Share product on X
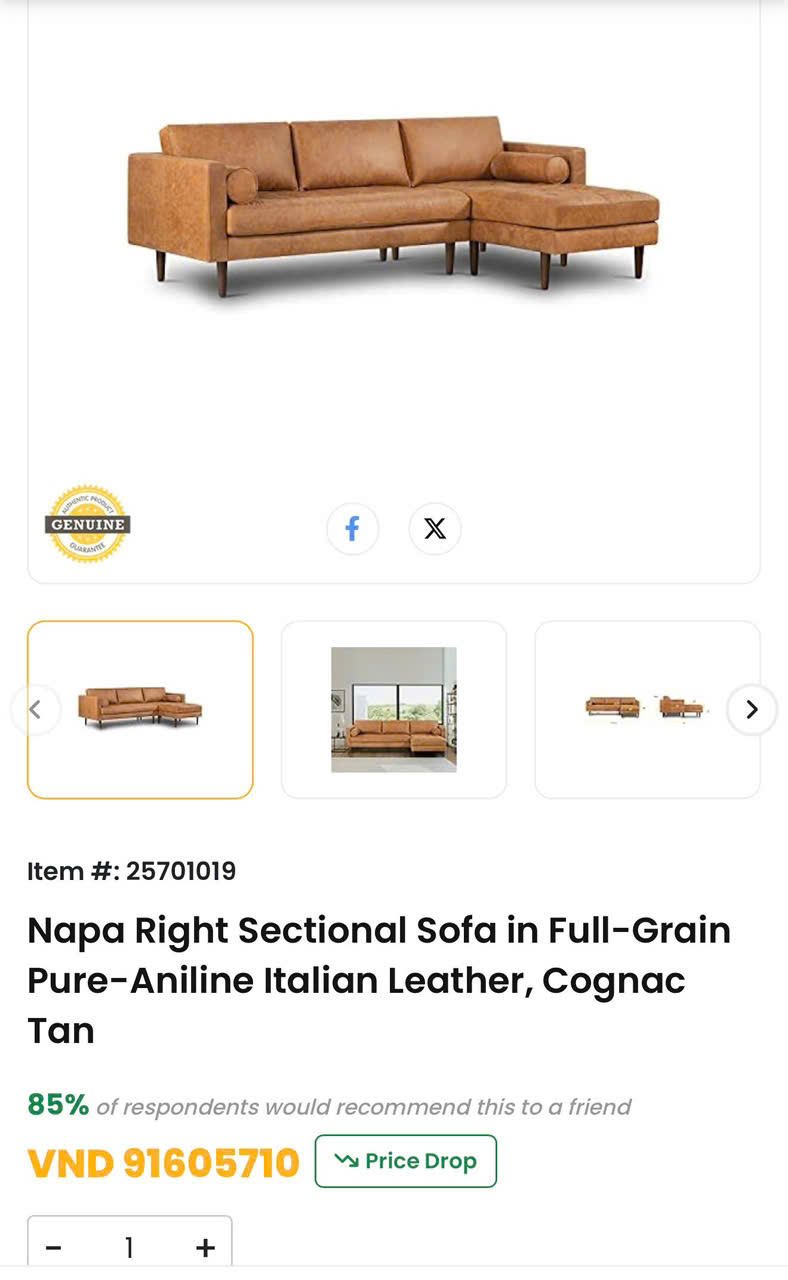The width and height of the screenshot is (788, 1280). click(435, 529)
